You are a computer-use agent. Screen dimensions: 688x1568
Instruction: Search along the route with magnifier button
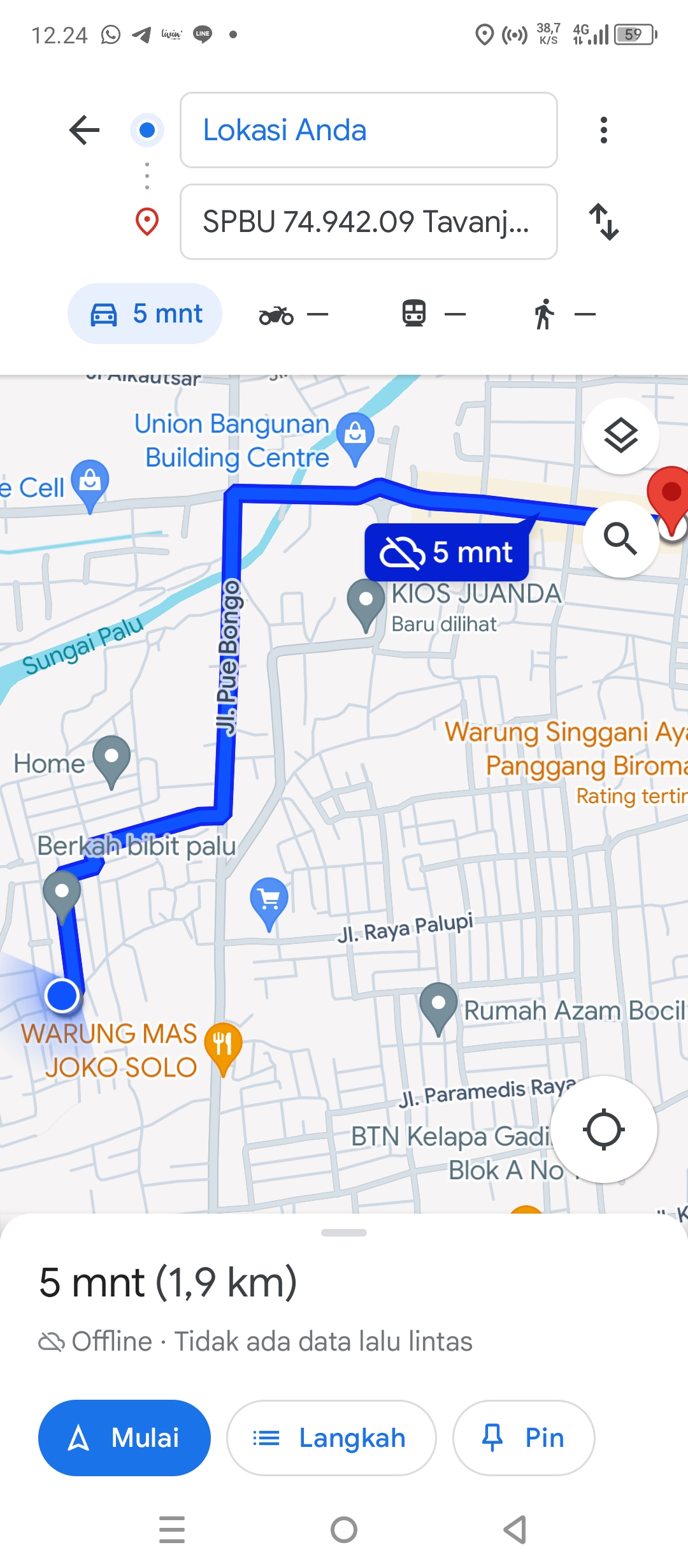(x=620, y=539)
